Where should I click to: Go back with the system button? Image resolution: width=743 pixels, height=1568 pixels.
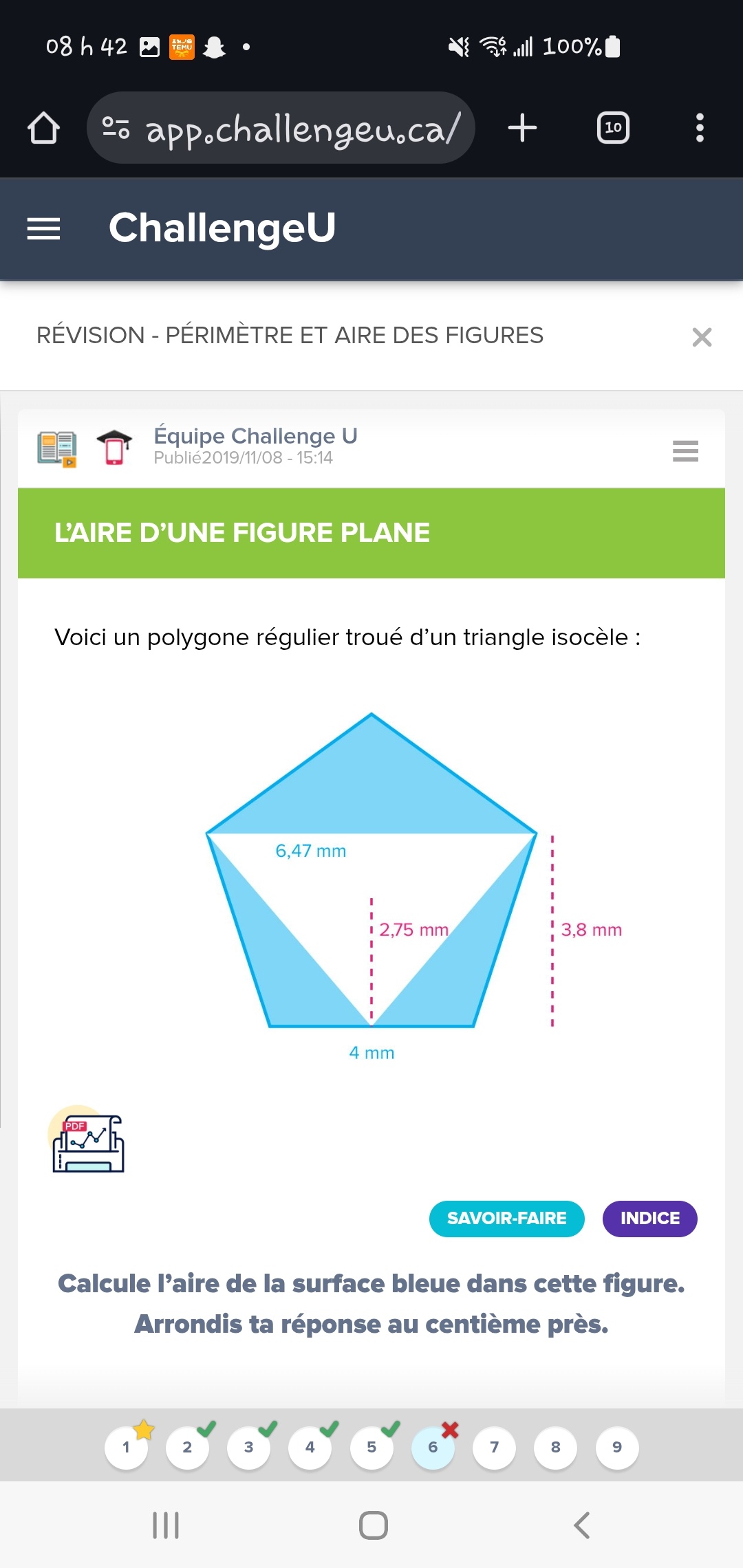click(581, 1525)
